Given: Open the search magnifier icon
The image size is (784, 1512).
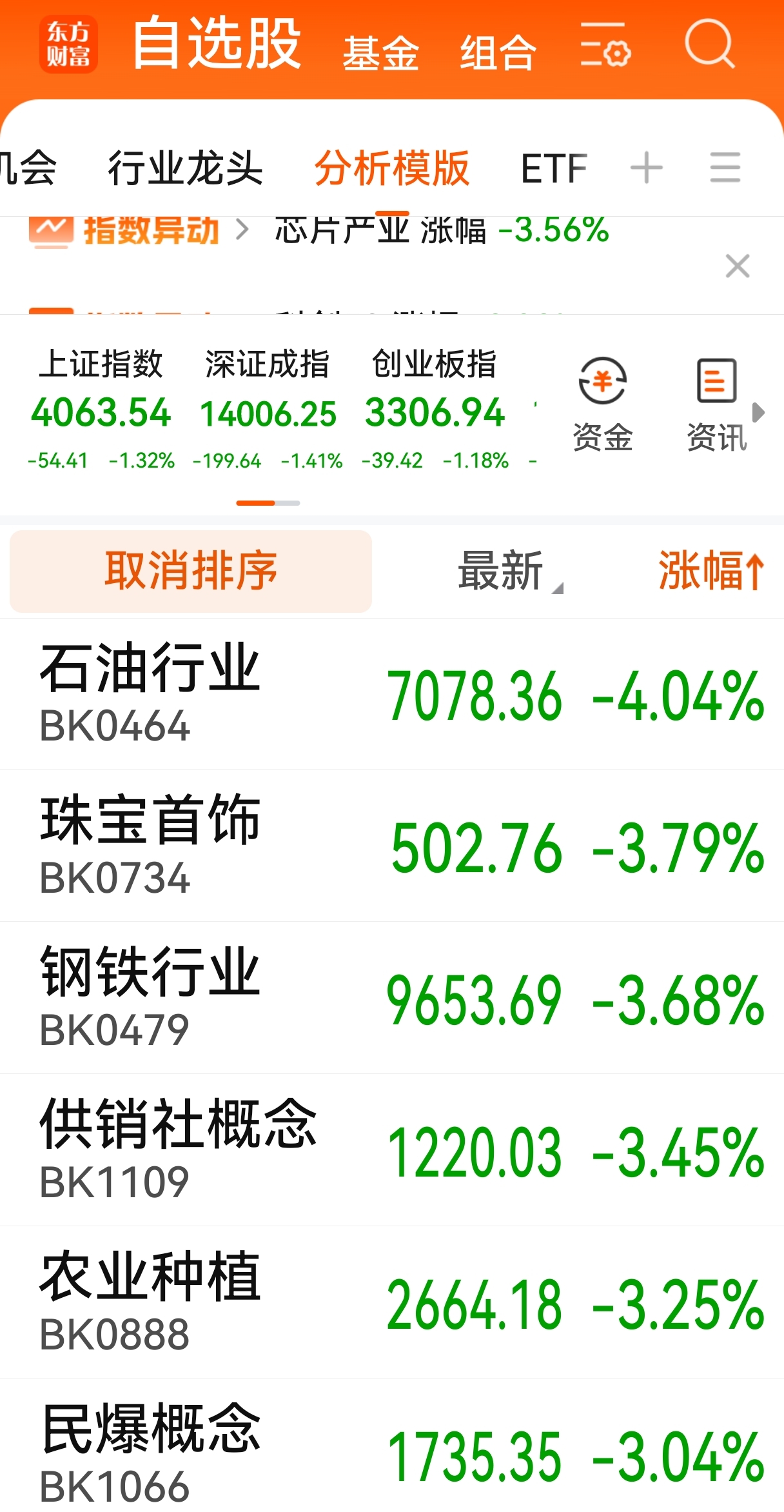Looking at the screenshot, I should click(709, 44).
